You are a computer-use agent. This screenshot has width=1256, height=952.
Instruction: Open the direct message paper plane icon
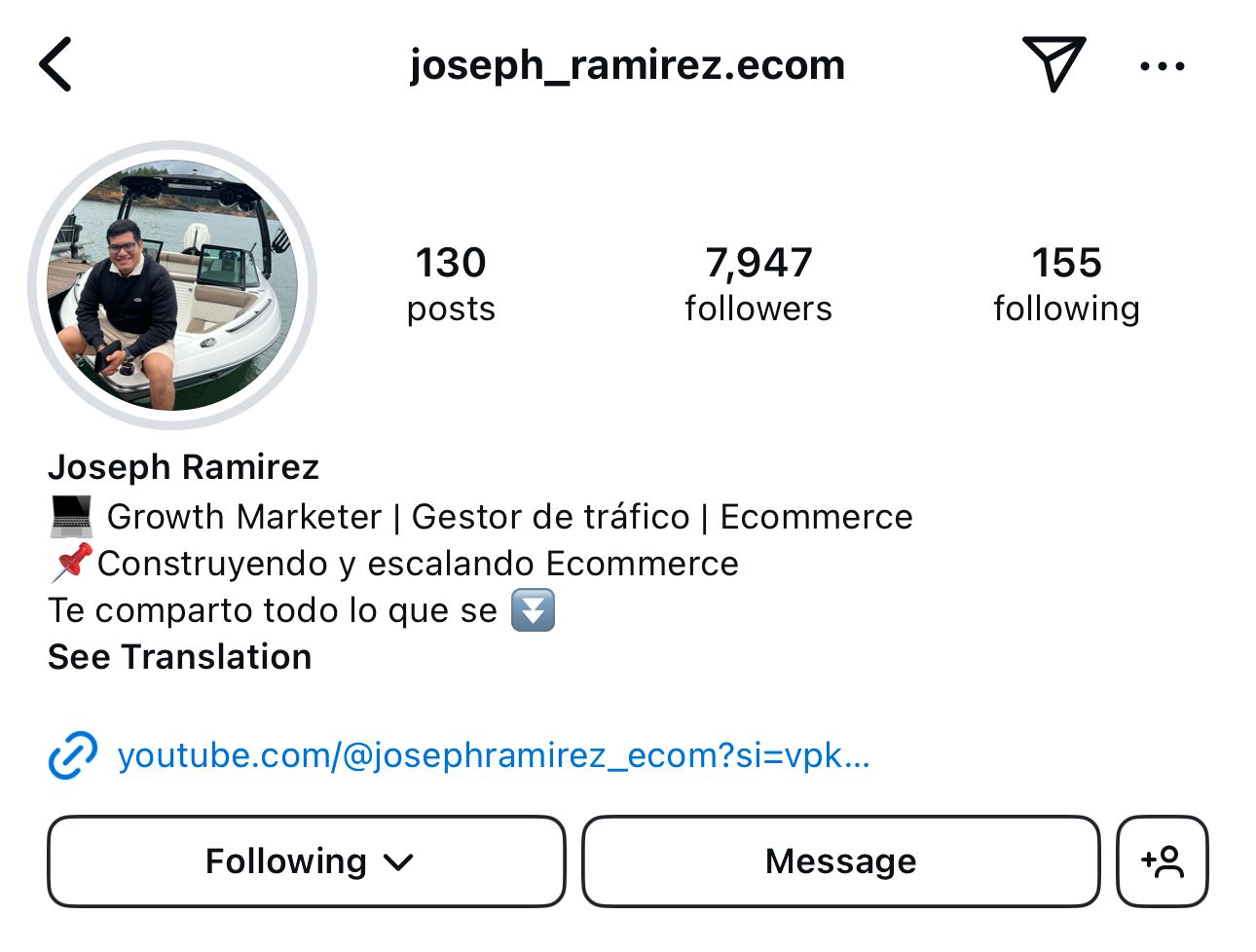pos(1053,64)
